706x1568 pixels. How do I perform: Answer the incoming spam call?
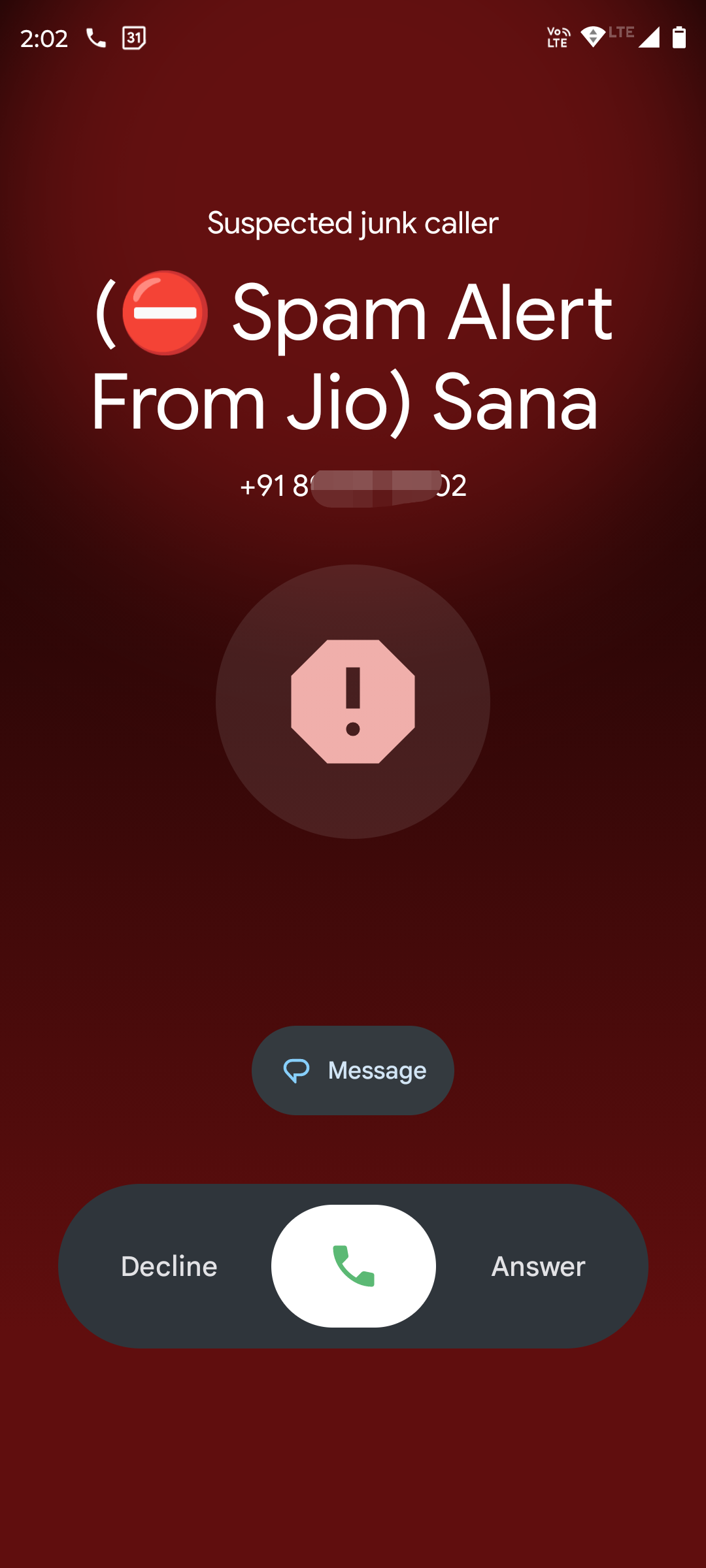538,1266
